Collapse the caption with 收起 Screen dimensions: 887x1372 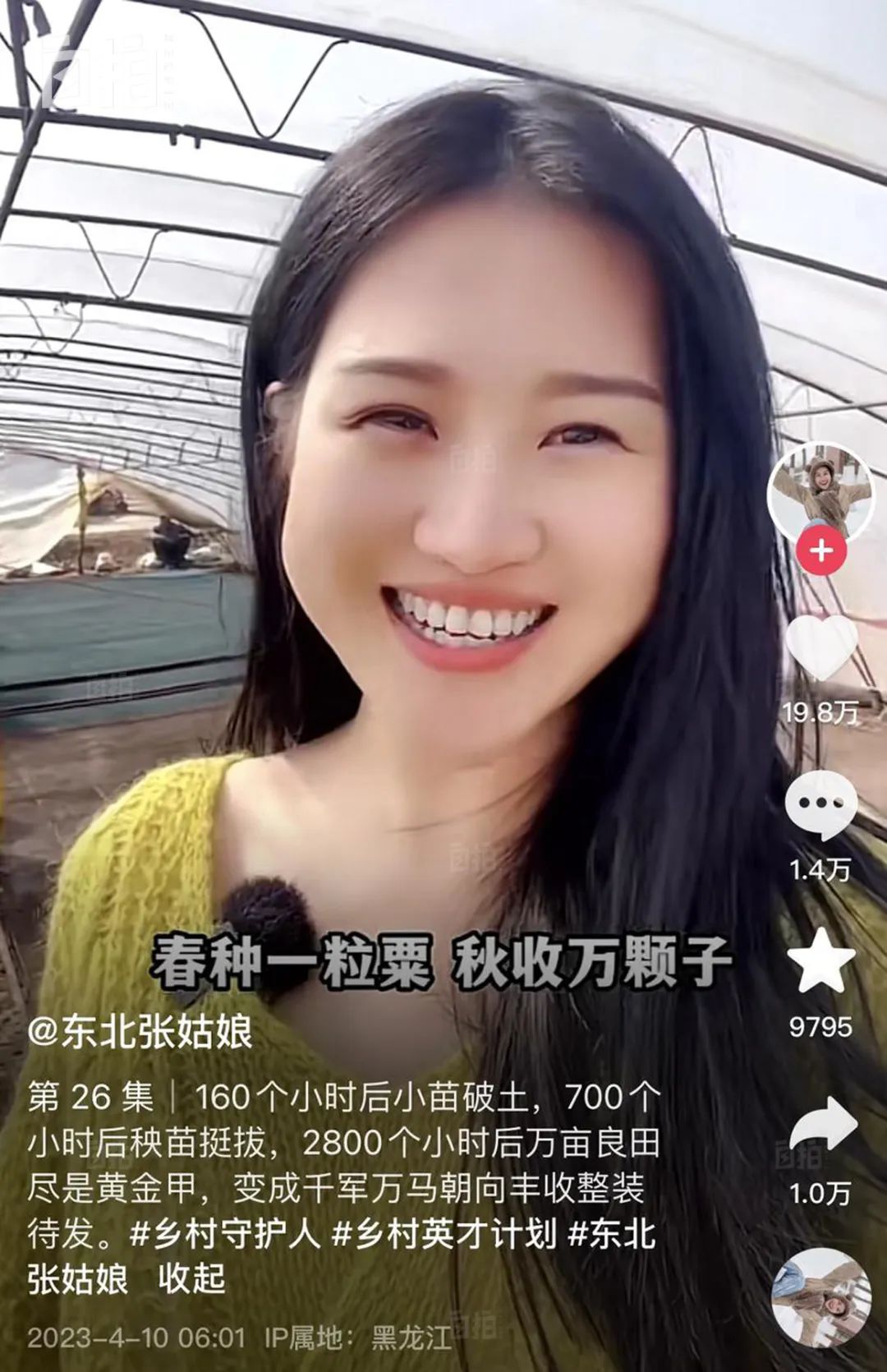(191, 1278)
